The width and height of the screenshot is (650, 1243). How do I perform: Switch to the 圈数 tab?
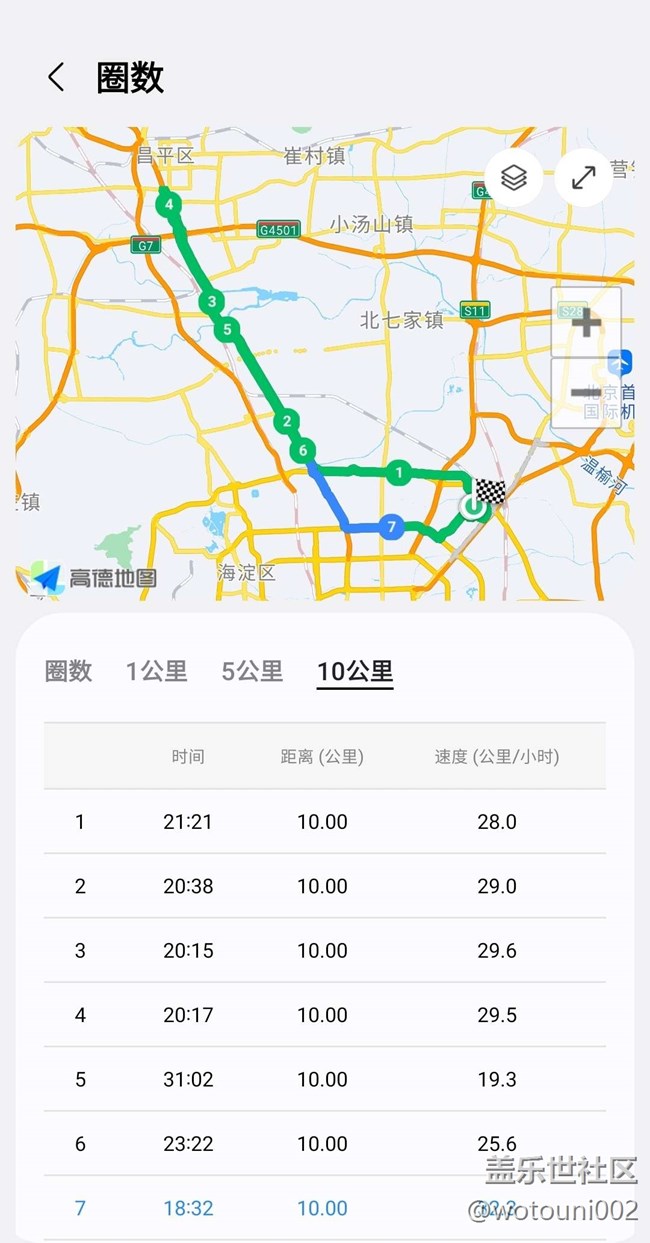(69, 671)
